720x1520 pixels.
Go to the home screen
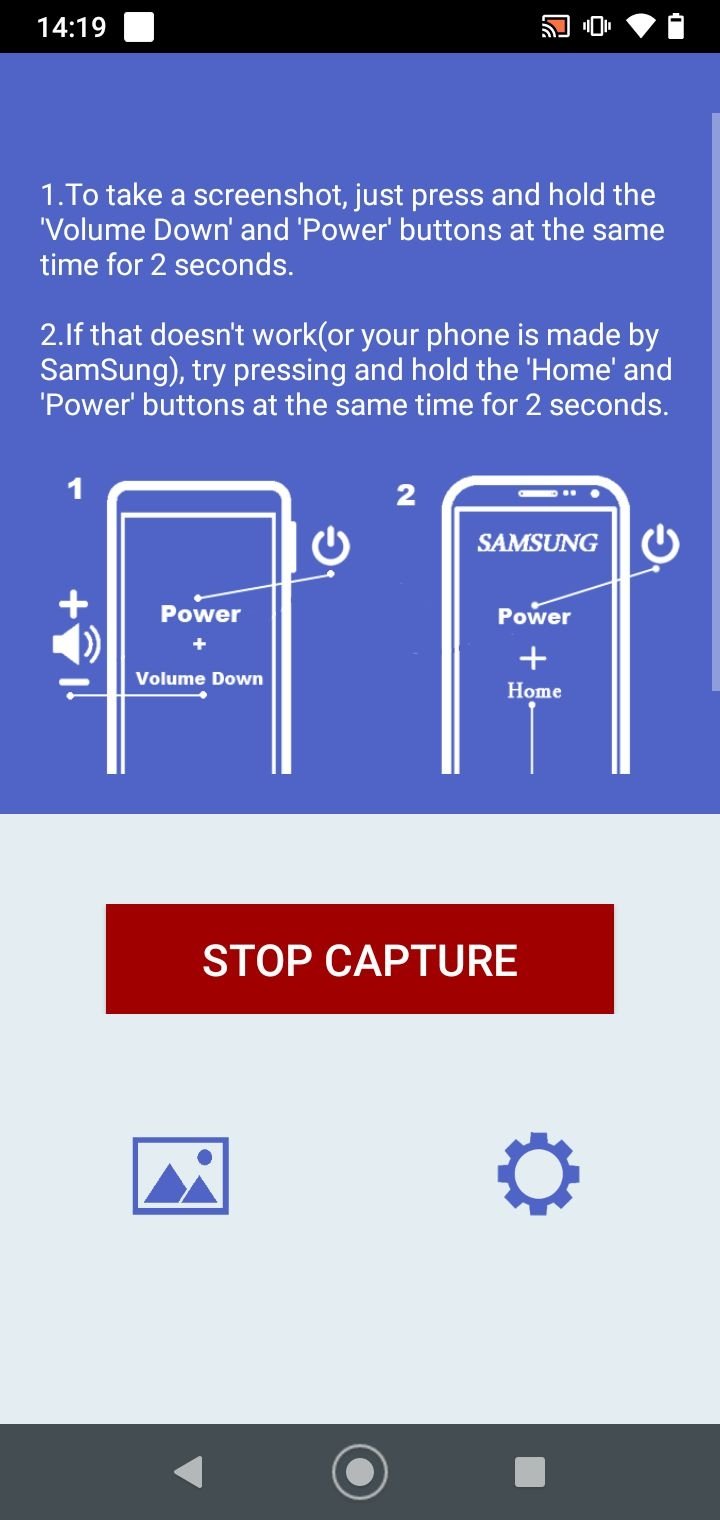pyautogui.click(x=360, y=1472)
